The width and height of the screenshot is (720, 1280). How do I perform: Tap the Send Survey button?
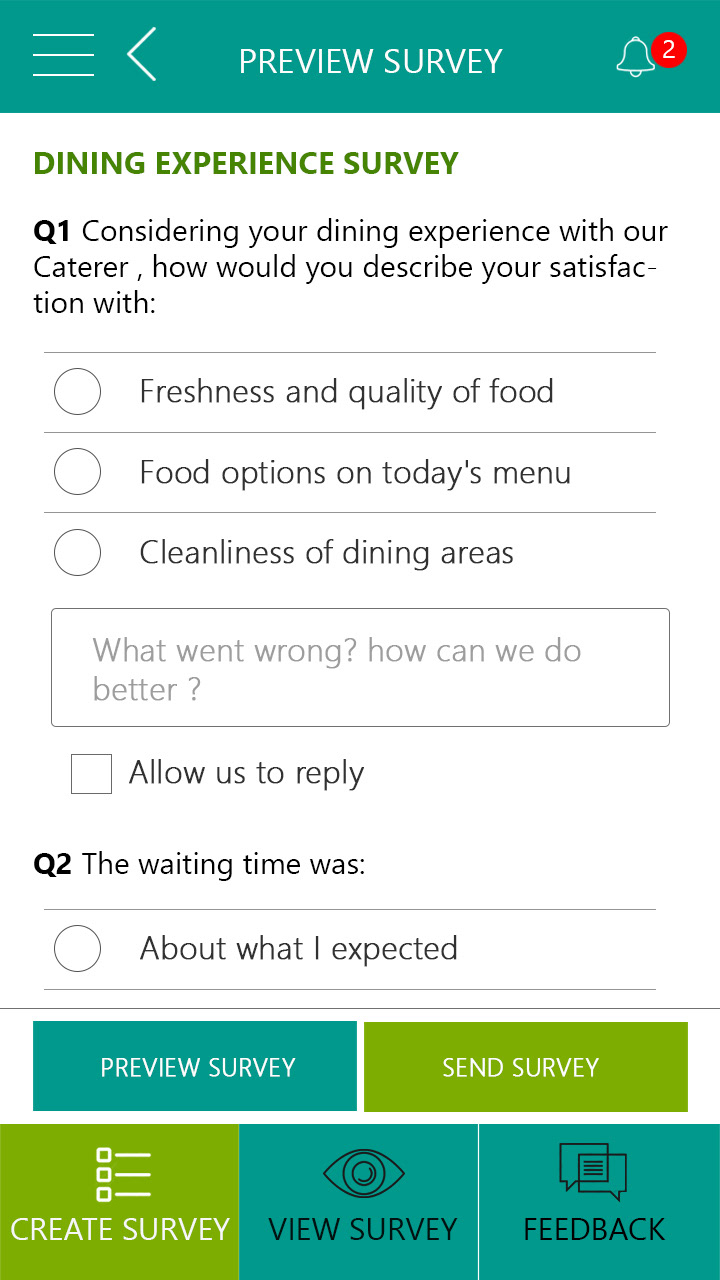point(525,1066)
